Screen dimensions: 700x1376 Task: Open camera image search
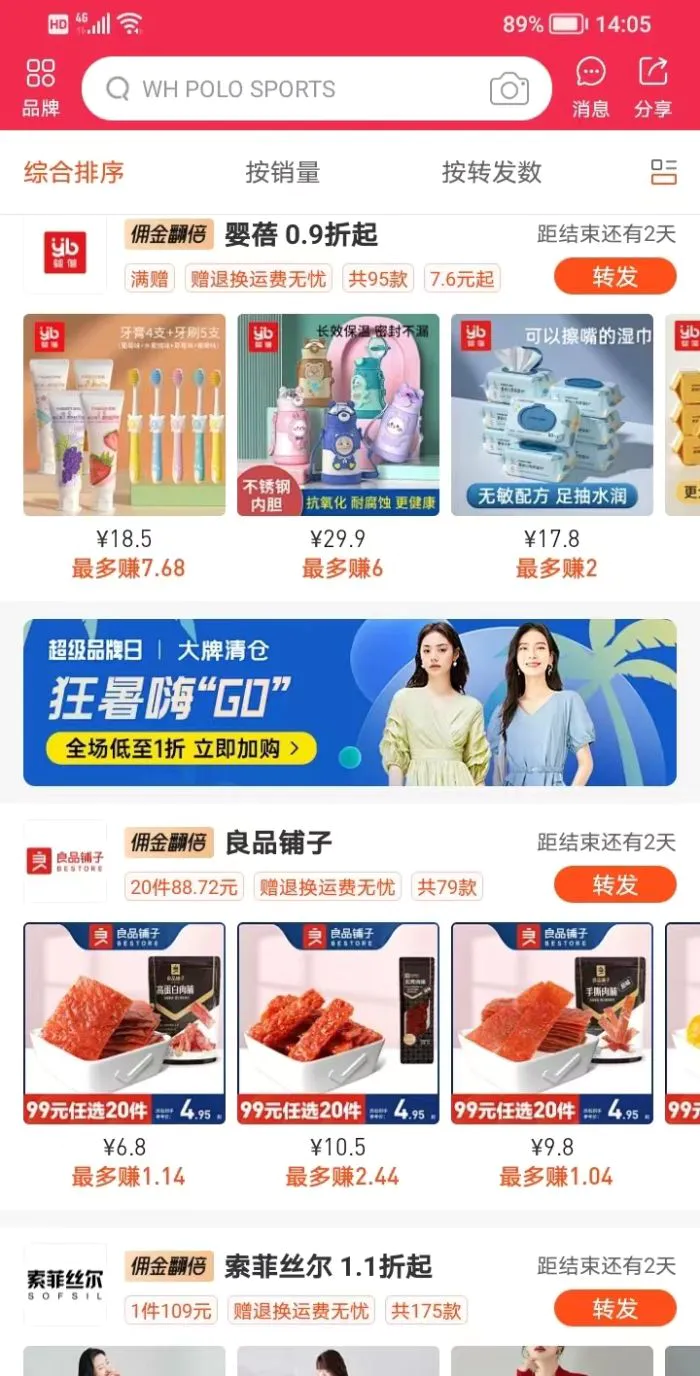click(509, 89)
